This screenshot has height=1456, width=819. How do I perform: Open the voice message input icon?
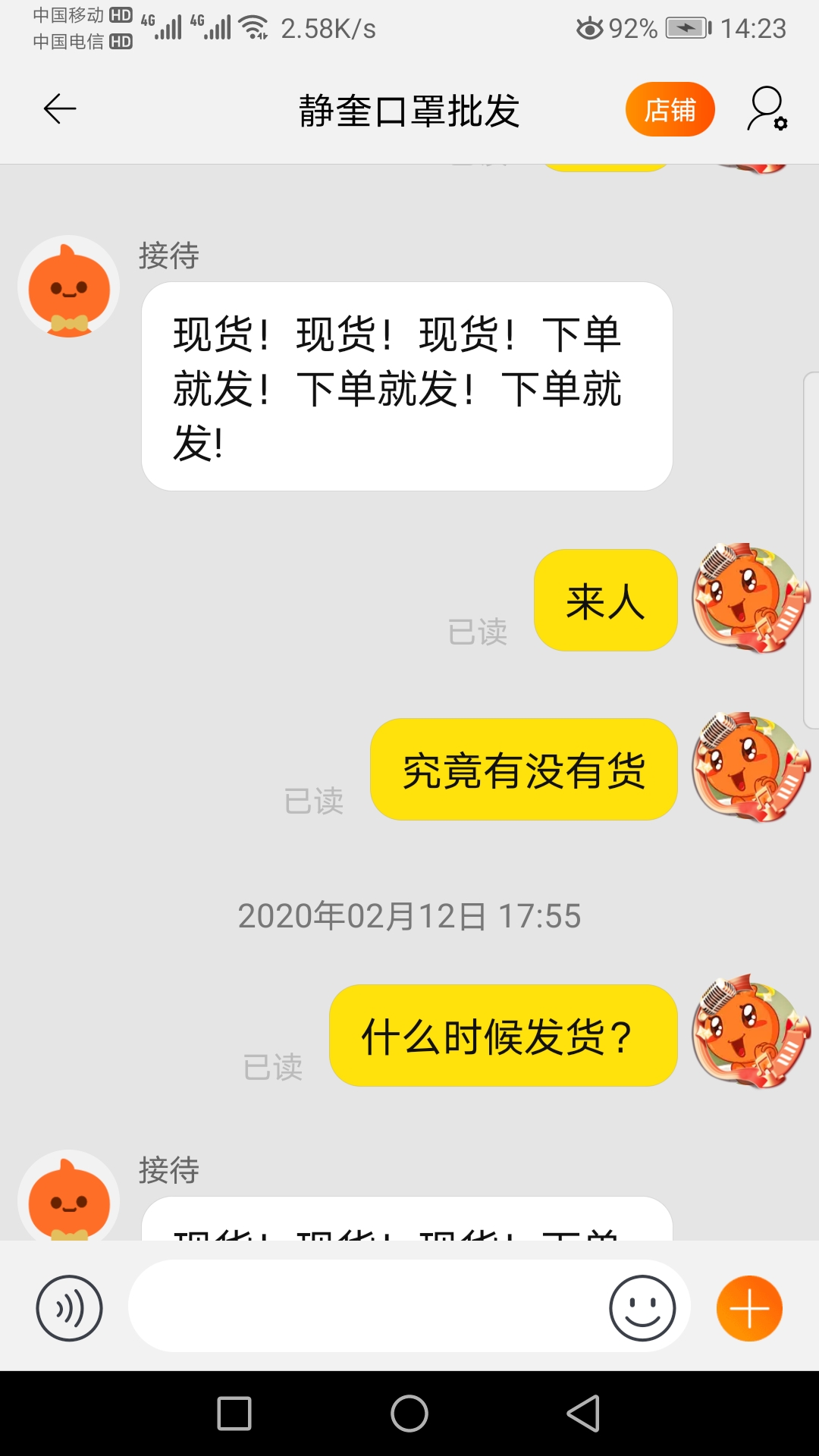click(x=68, y=1307)
